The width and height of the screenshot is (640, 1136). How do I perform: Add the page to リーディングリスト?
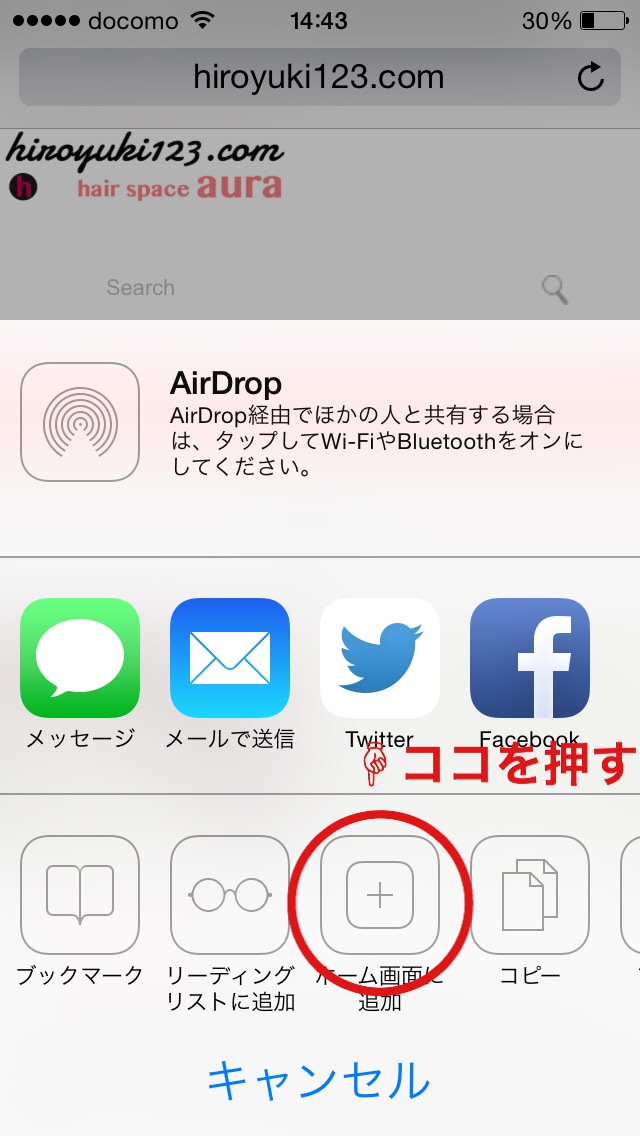coord(230,895)
